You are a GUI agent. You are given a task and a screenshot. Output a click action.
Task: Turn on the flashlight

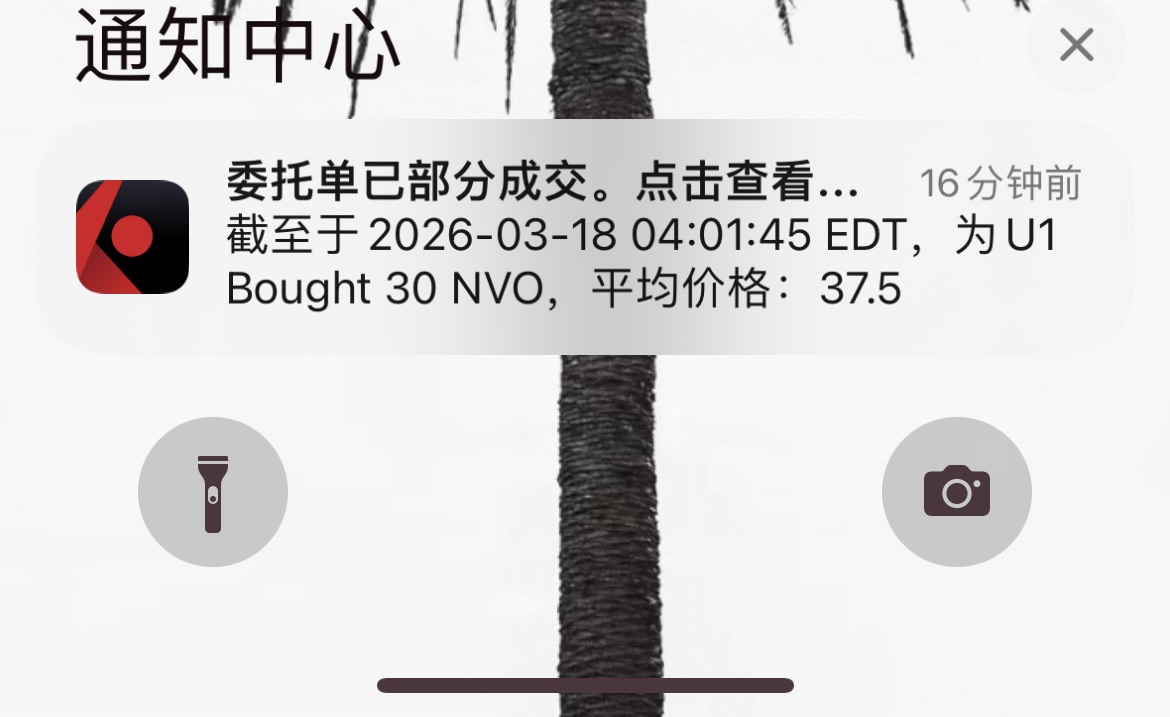pos(213,492)
